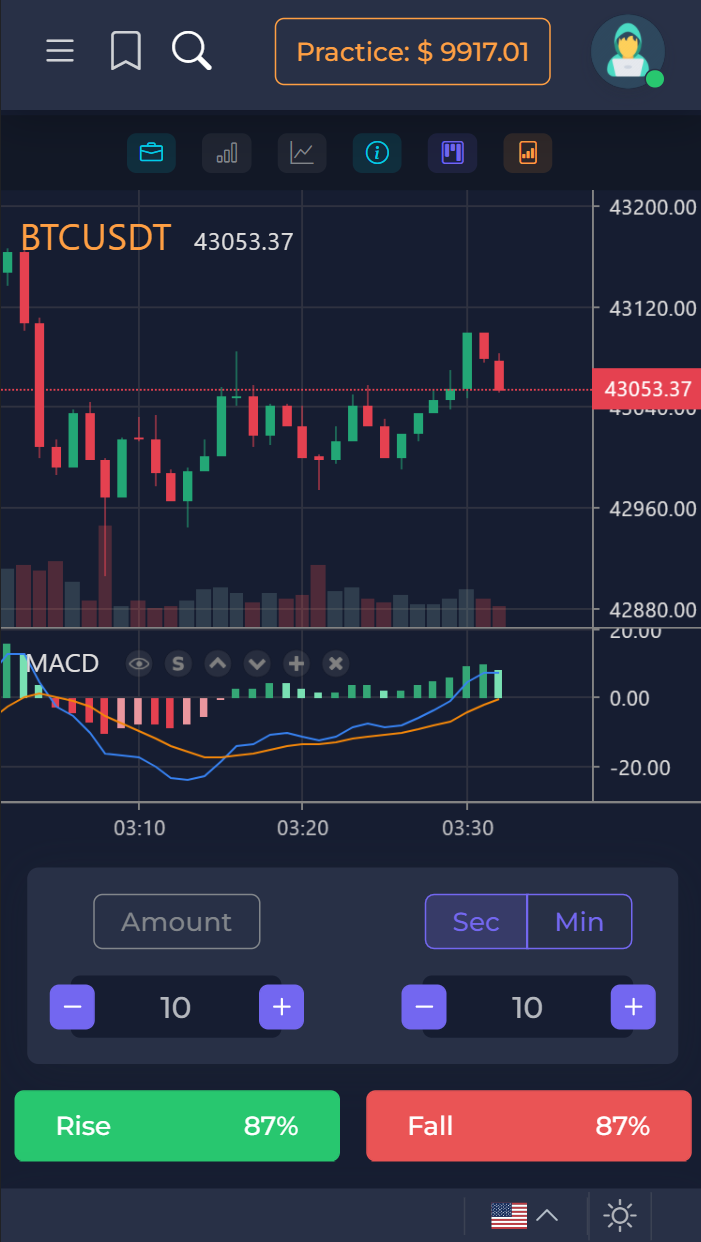Remove the MACD indicator with the X
The height and width of the screenshot is (1242, 701).
(x=336, y=663)
